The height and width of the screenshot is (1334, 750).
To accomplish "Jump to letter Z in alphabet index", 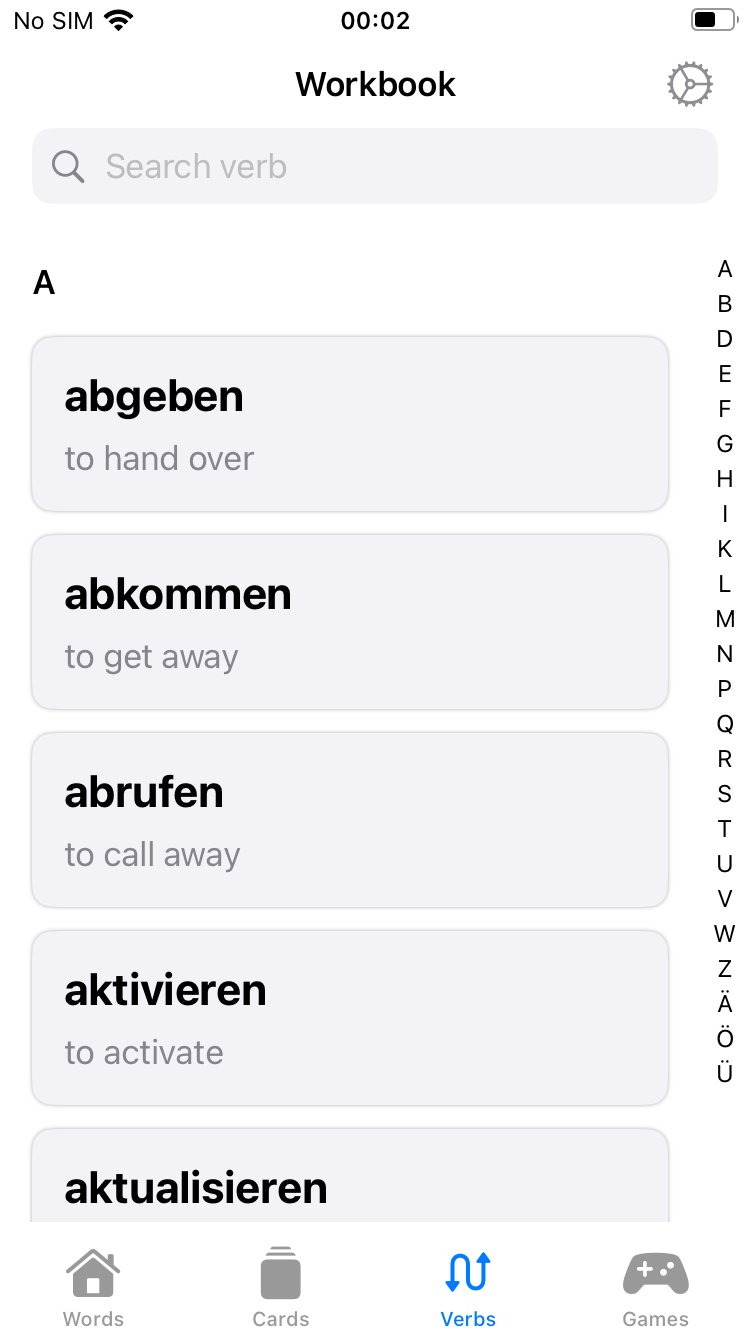I will tap(724, 969).
